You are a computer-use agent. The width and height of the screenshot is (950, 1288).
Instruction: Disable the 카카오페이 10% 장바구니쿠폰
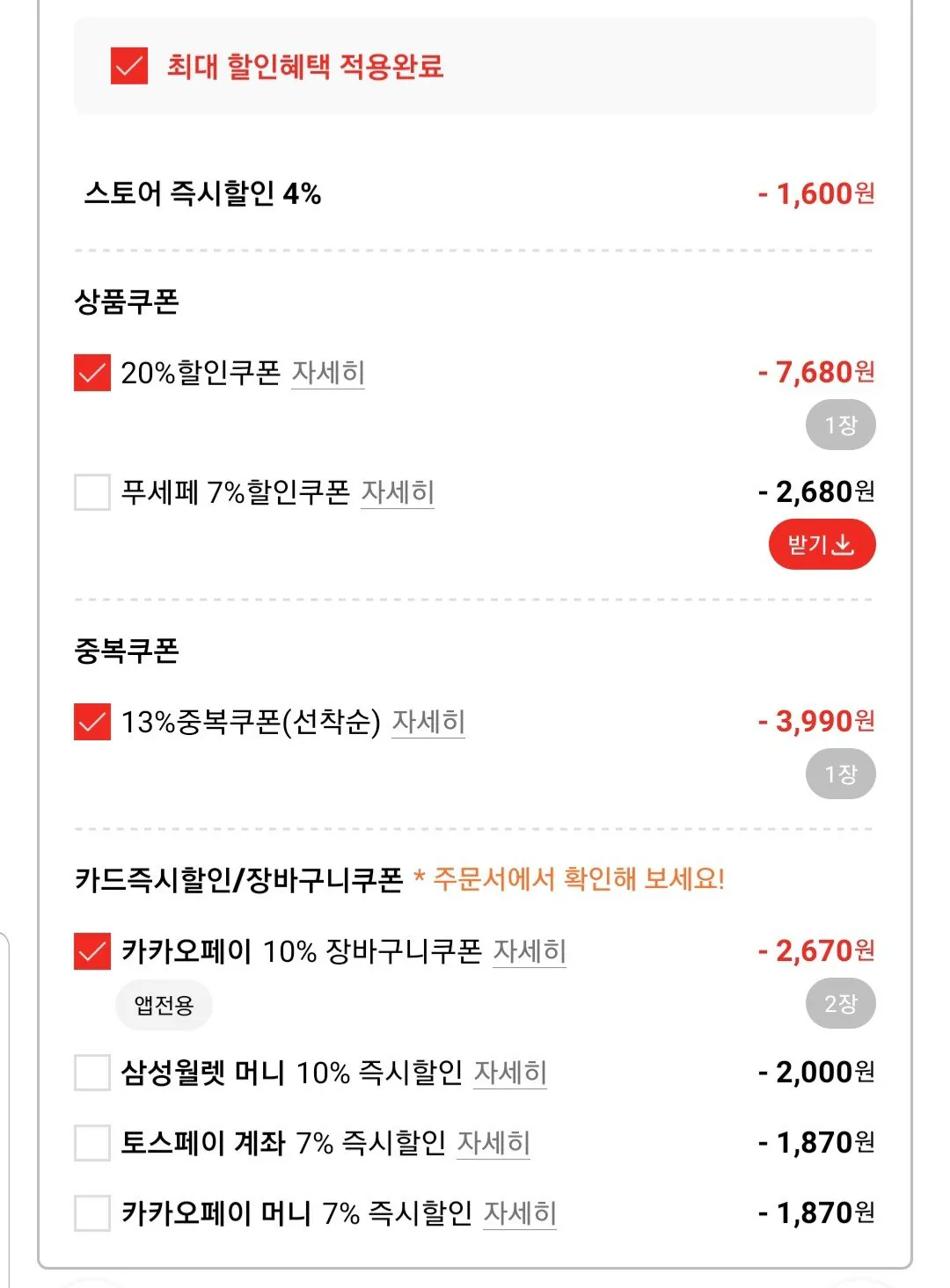[91, 950]
